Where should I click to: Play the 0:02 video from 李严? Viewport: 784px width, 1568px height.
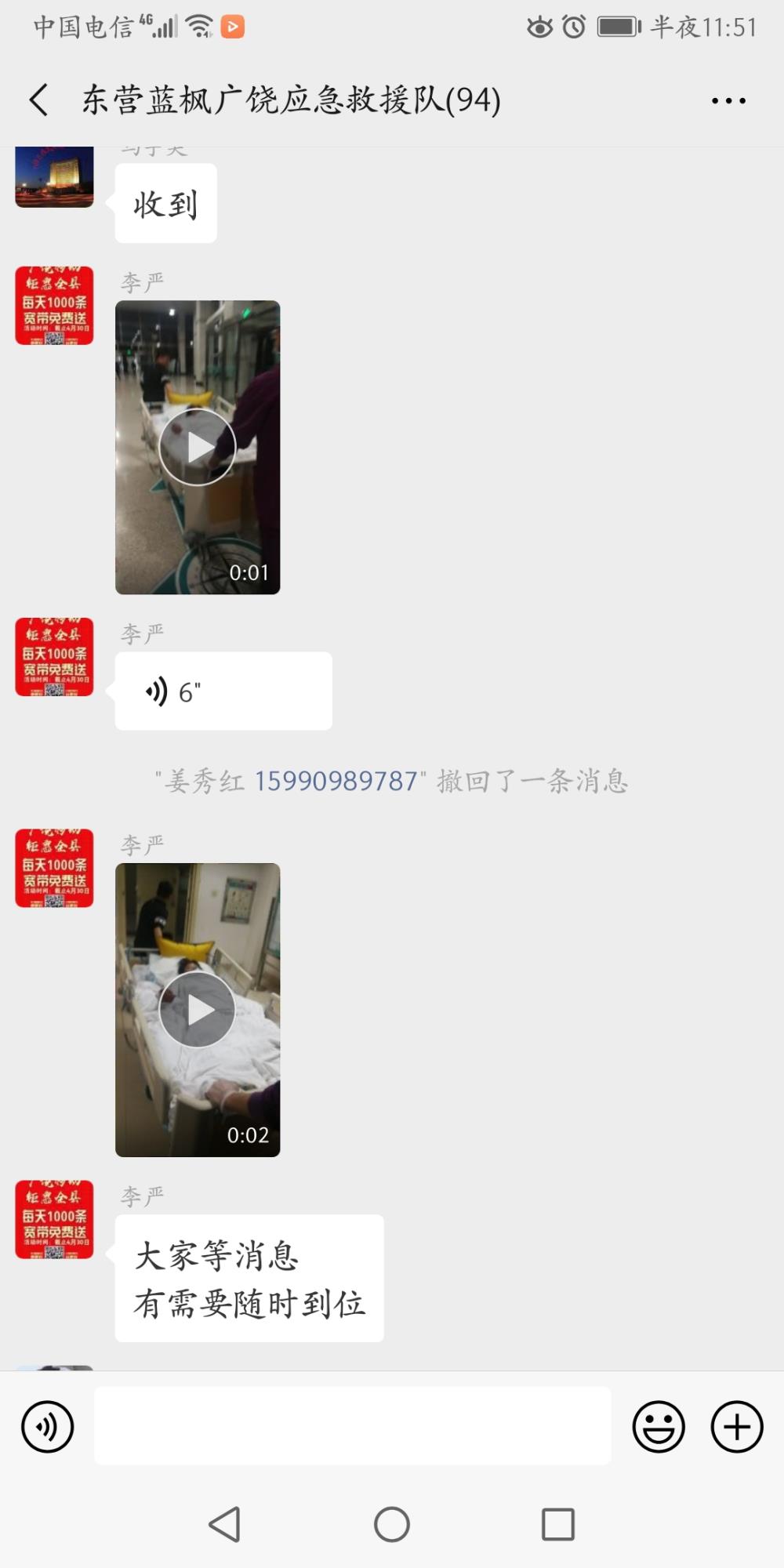(198, 1010)
